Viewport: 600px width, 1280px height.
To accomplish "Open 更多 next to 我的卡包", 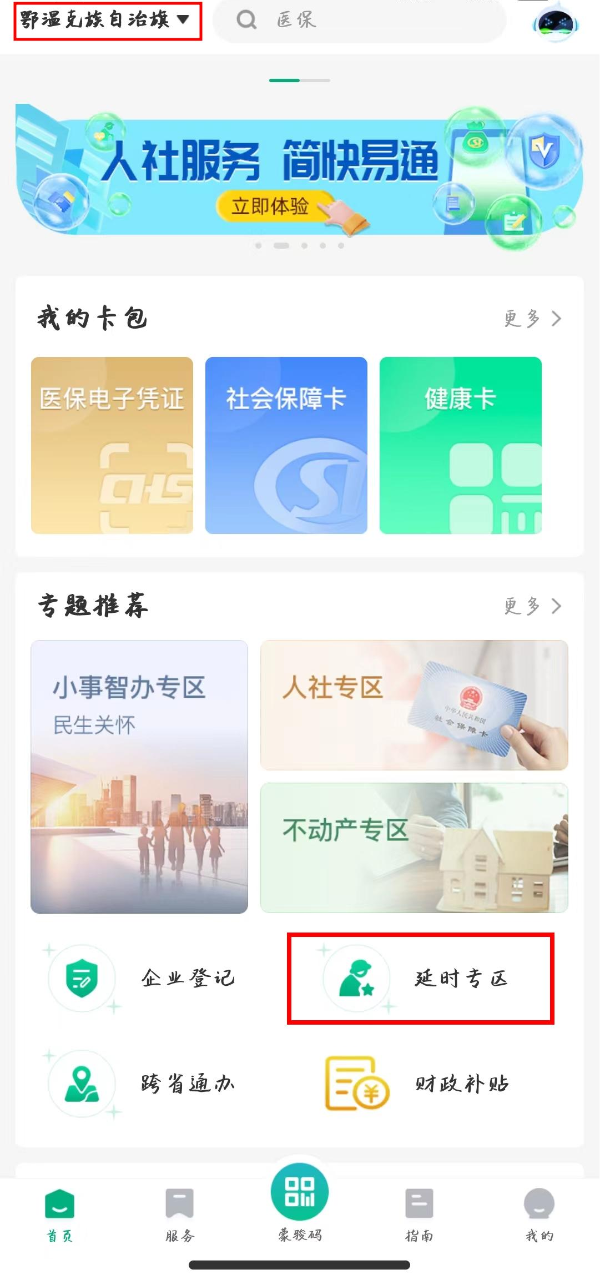I will (533, 319).
